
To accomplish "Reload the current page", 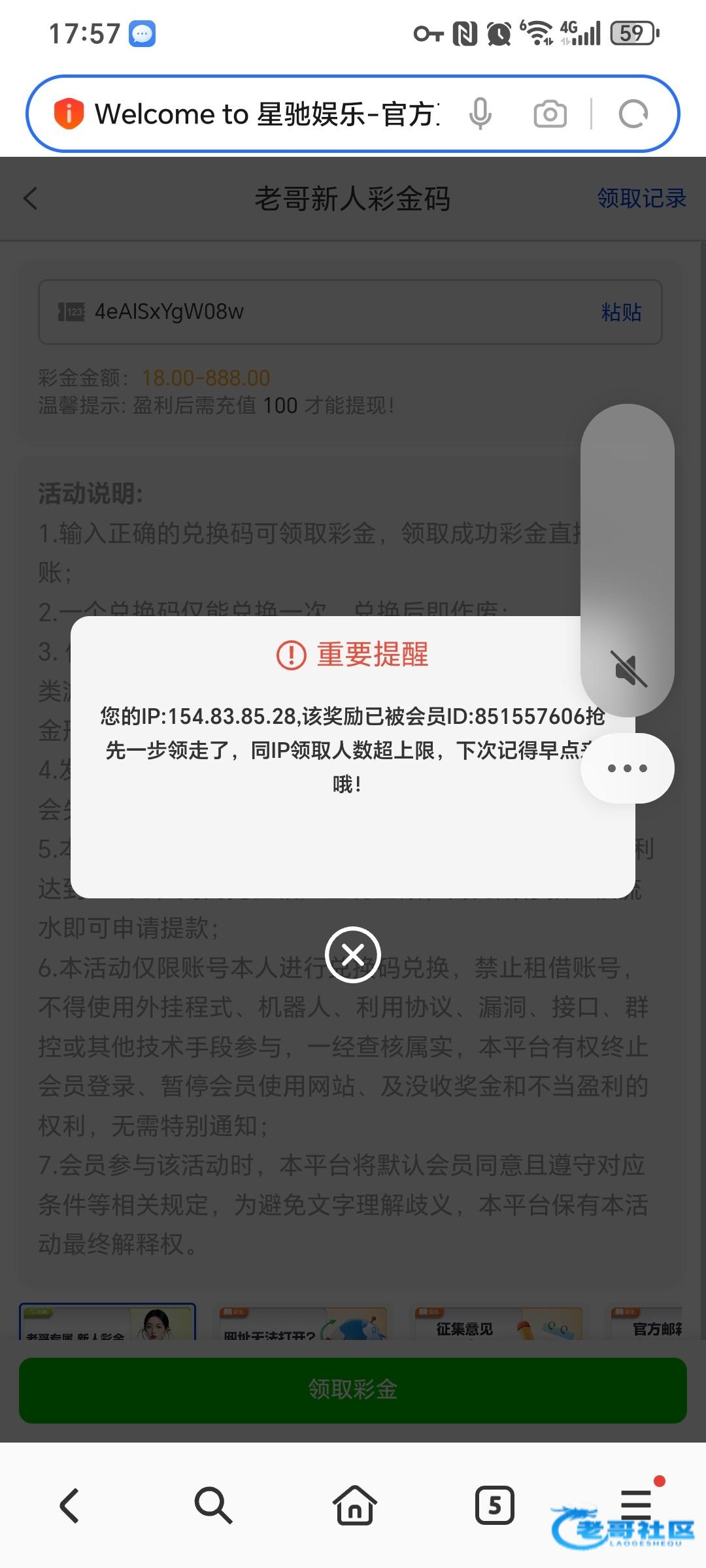I will (x=633, y=114).
